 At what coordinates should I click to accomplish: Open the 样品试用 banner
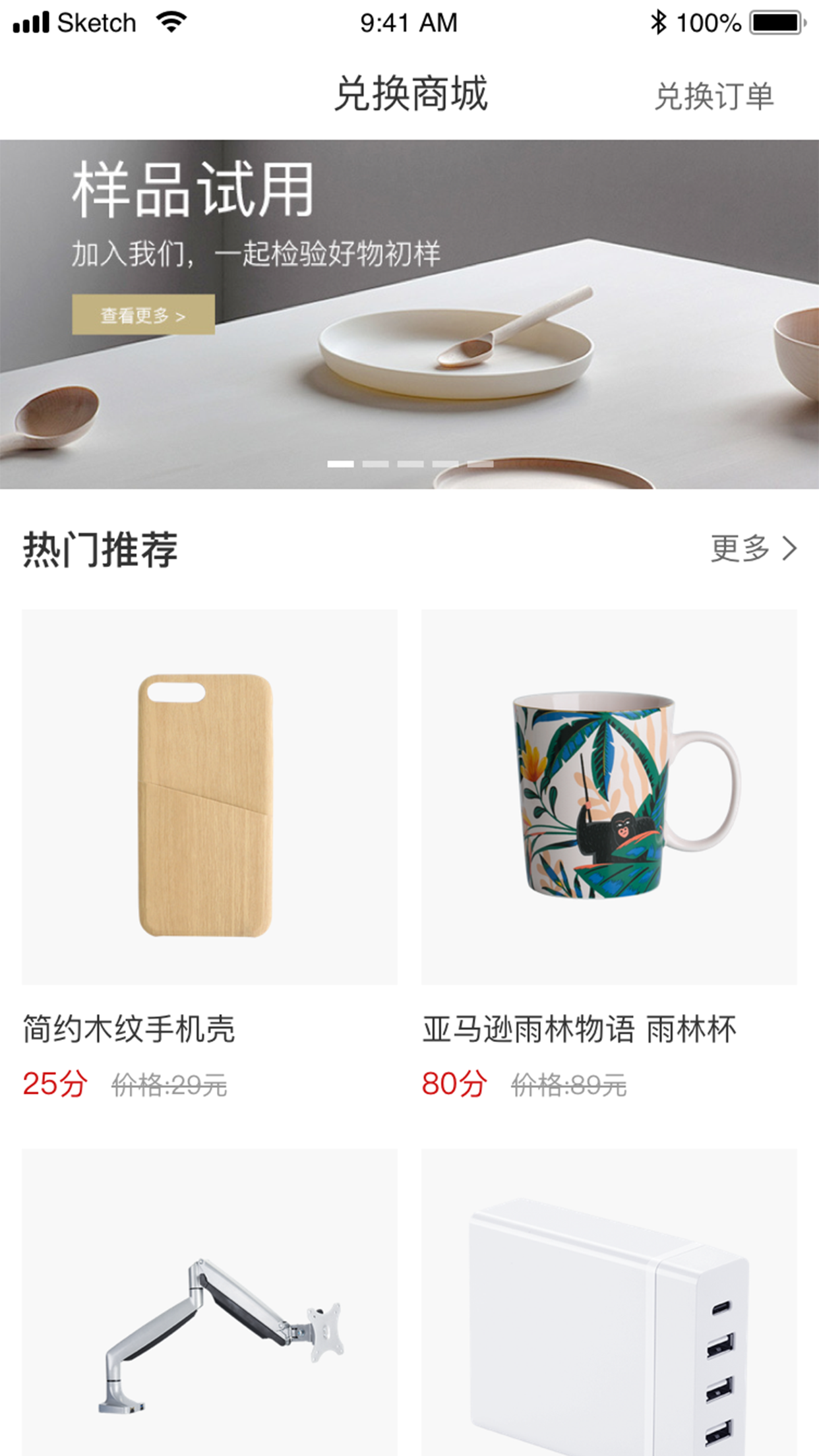(409, 314)
